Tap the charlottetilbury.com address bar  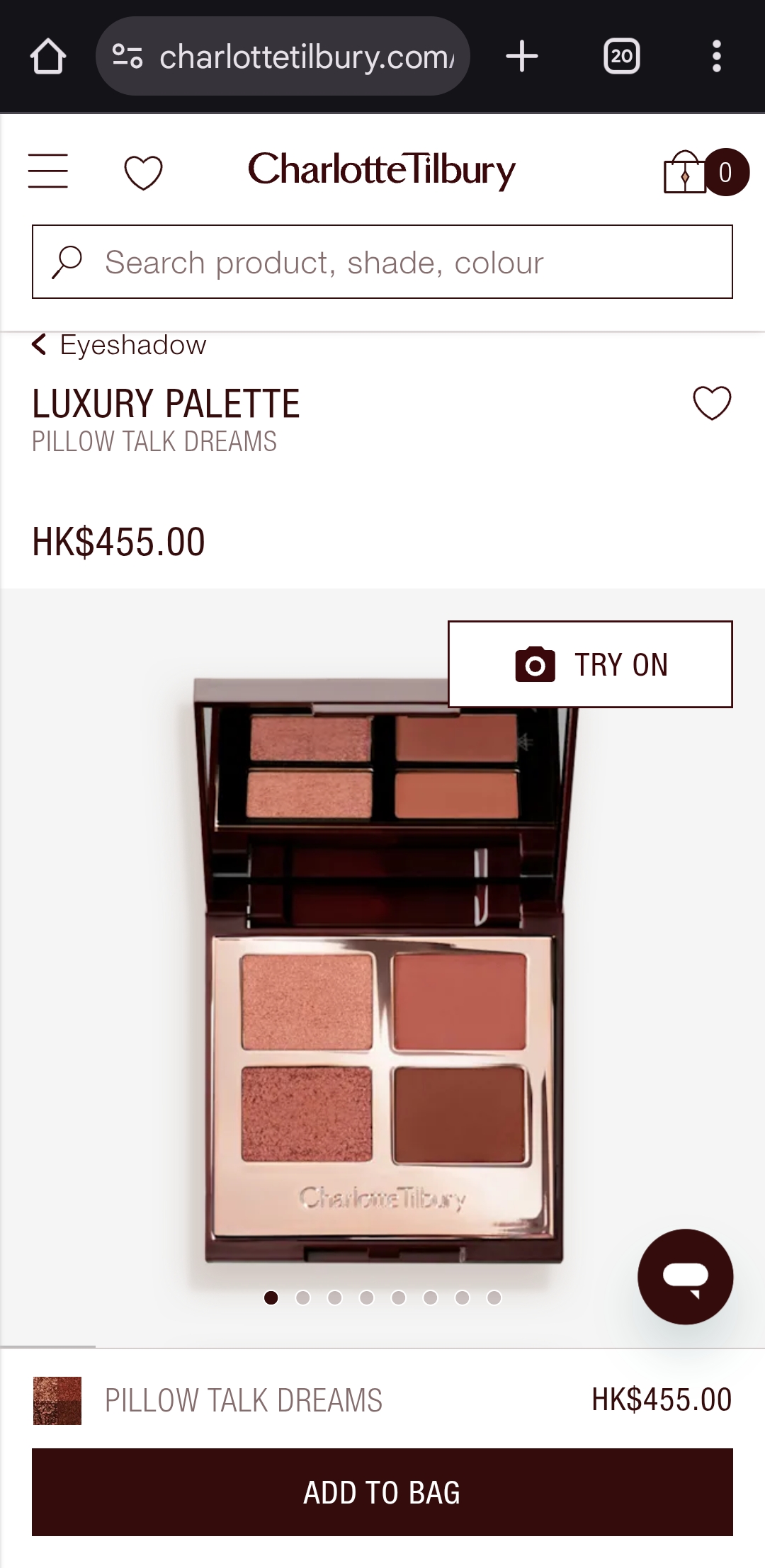[283, 56]
